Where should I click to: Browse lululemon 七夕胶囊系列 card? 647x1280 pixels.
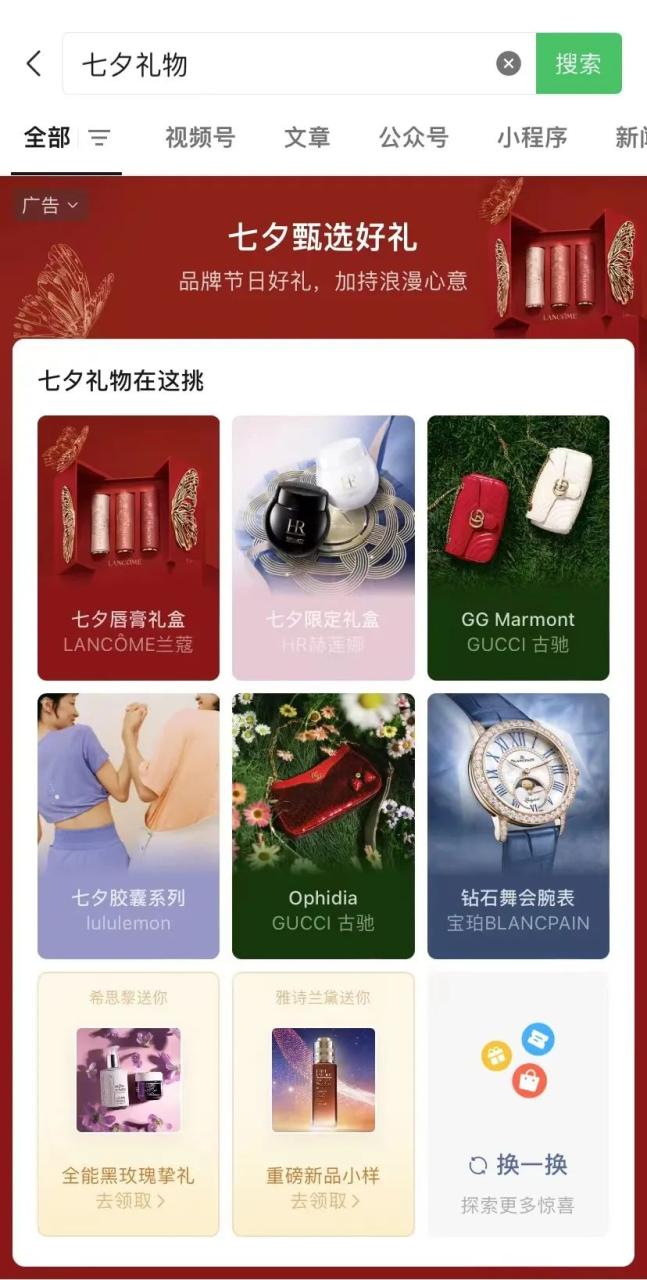(x=128, y=826)
